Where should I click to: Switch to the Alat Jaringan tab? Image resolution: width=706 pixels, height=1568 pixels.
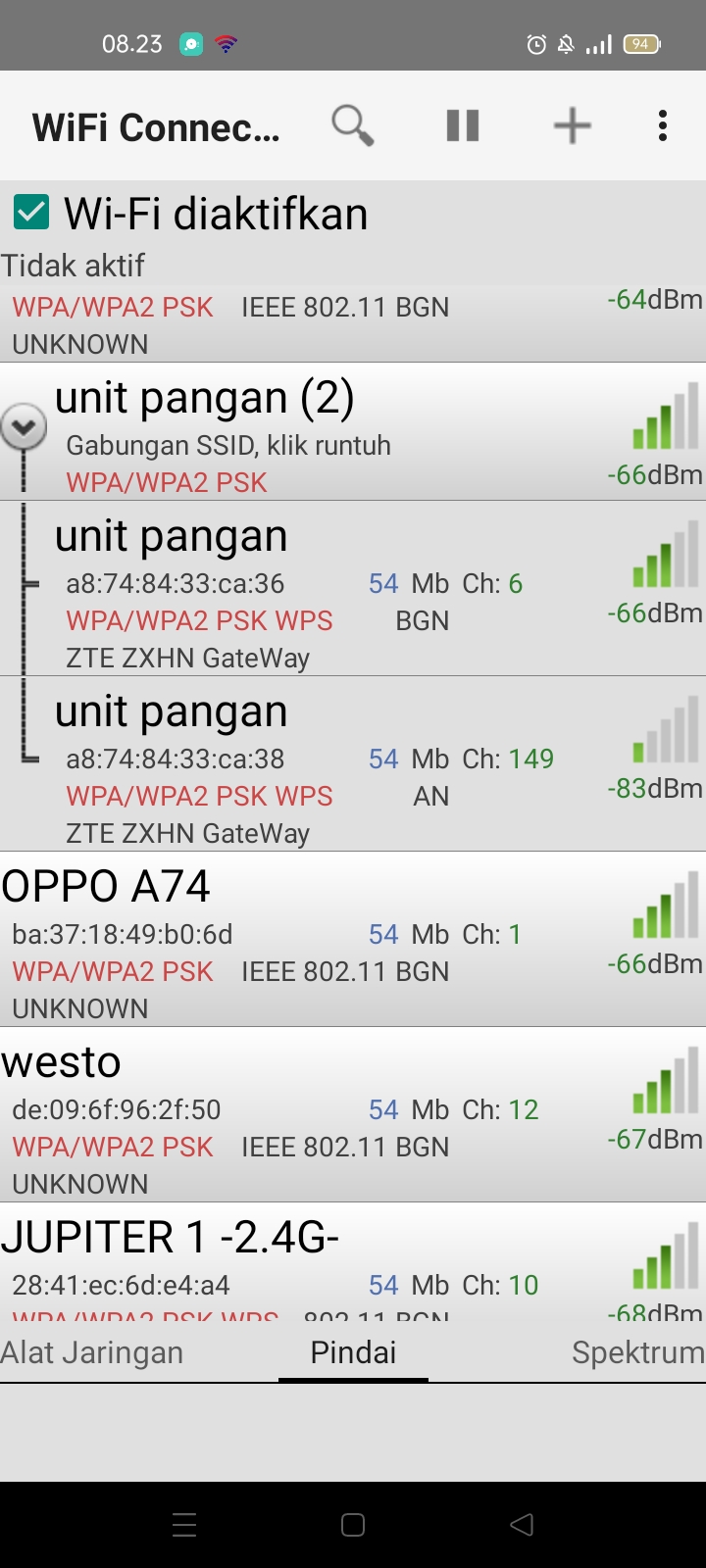click(92, 1352)
